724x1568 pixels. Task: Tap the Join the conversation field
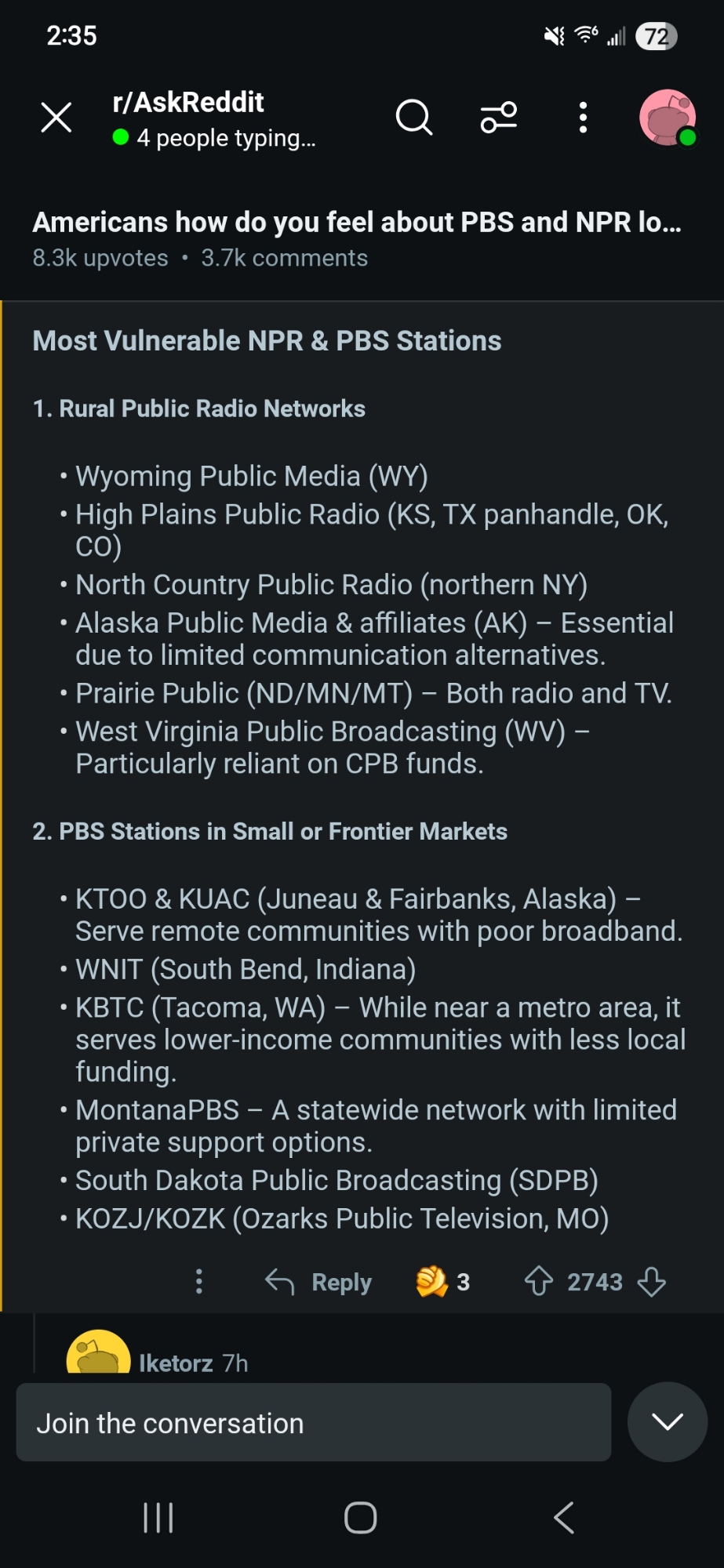[313, 1422]
